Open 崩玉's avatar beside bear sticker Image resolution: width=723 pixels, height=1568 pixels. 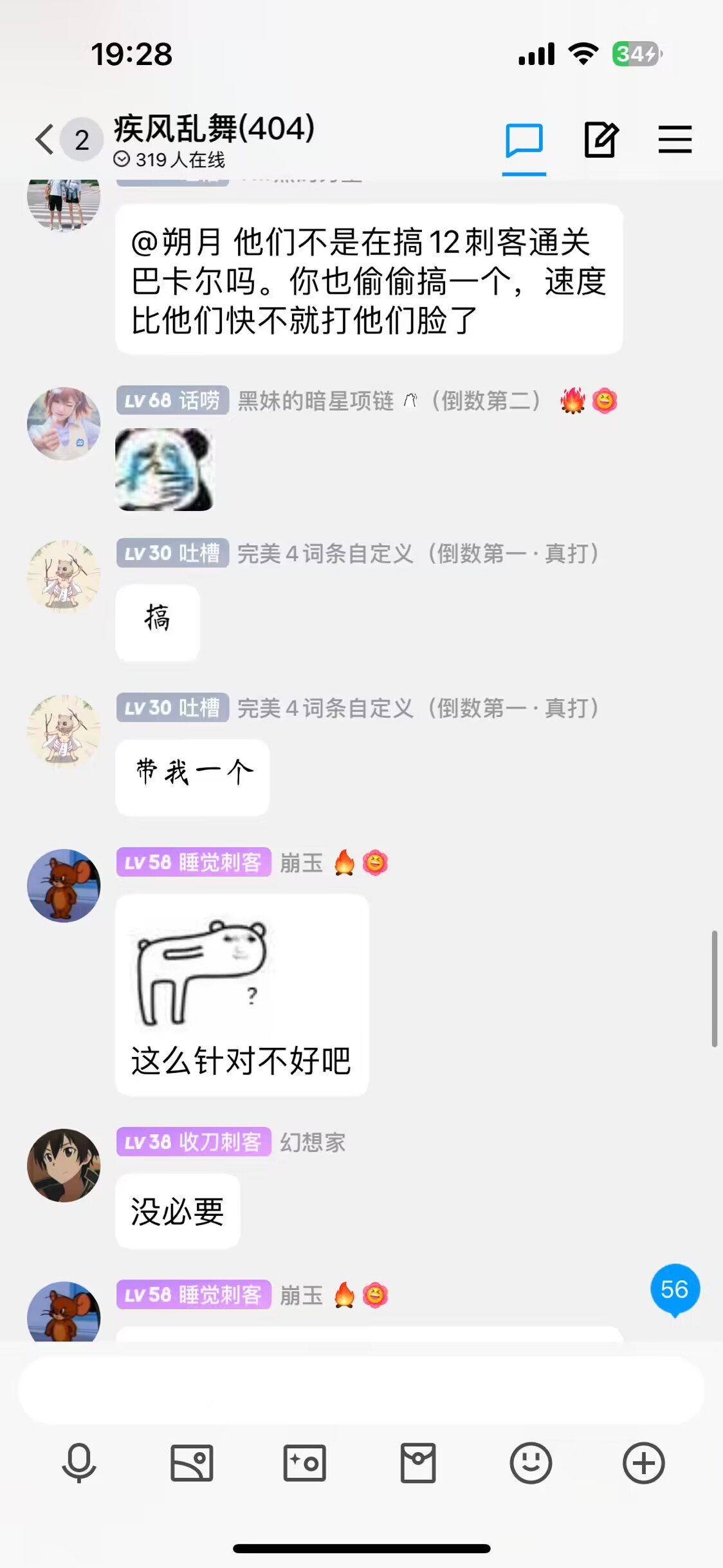[64, 885]
